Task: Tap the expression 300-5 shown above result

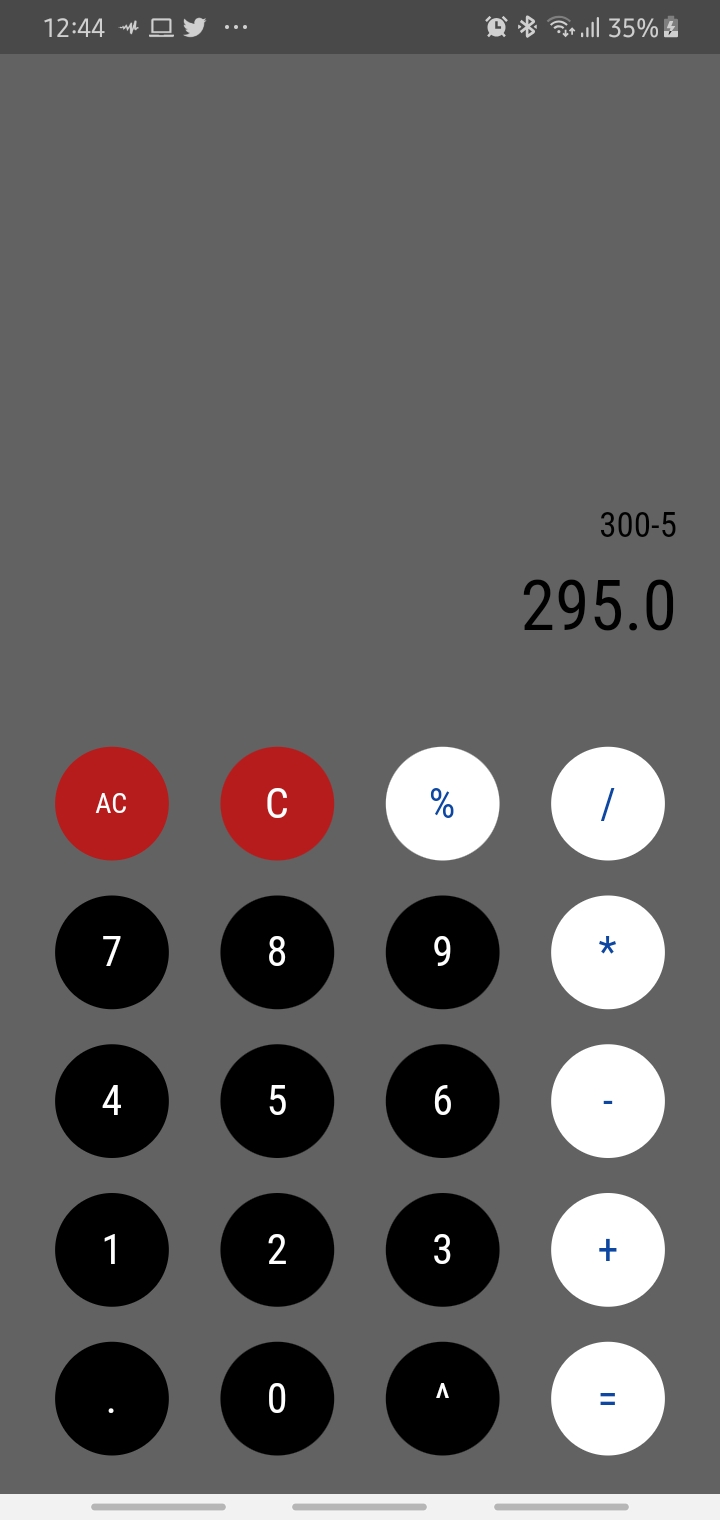Action: point(639,525)
